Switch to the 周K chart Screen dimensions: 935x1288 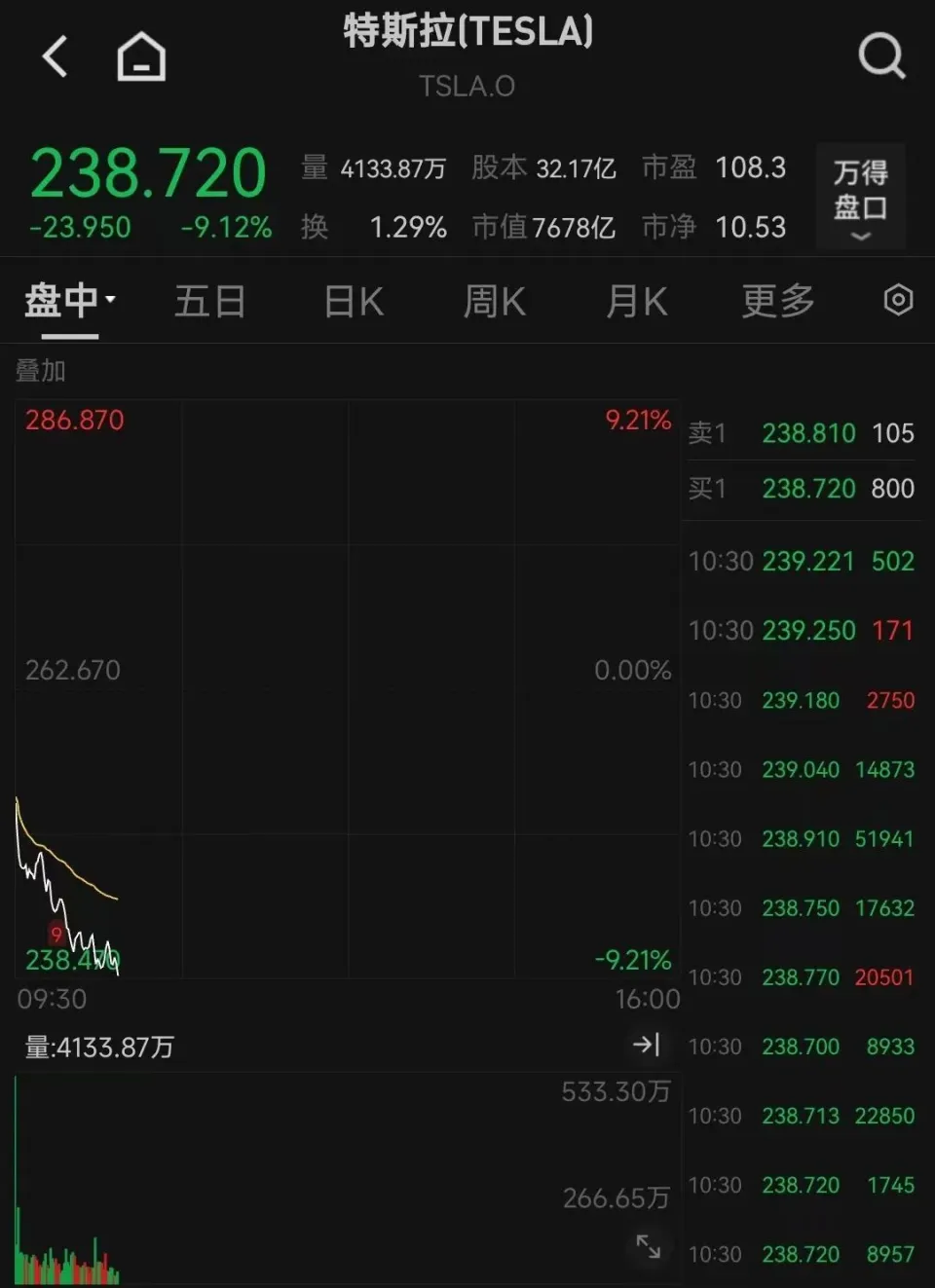[495, 302]
